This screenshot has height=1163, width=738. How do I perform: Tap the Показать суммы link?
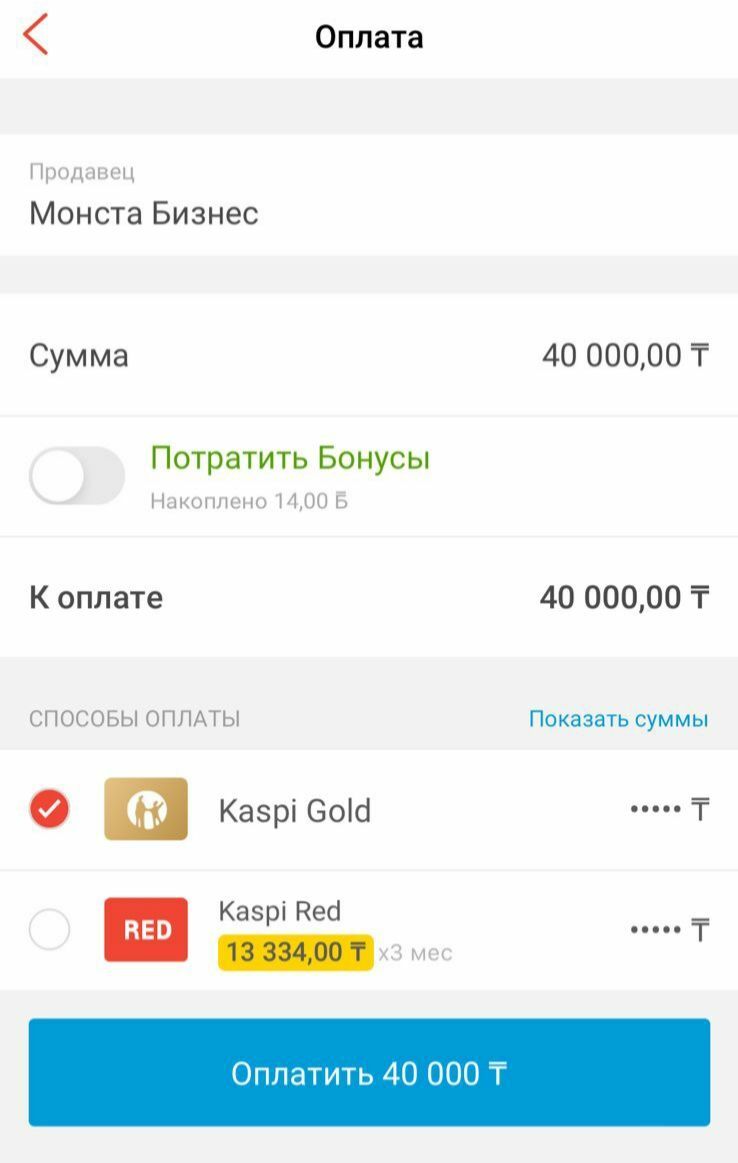pyautogui.click(x=618, y=719)
